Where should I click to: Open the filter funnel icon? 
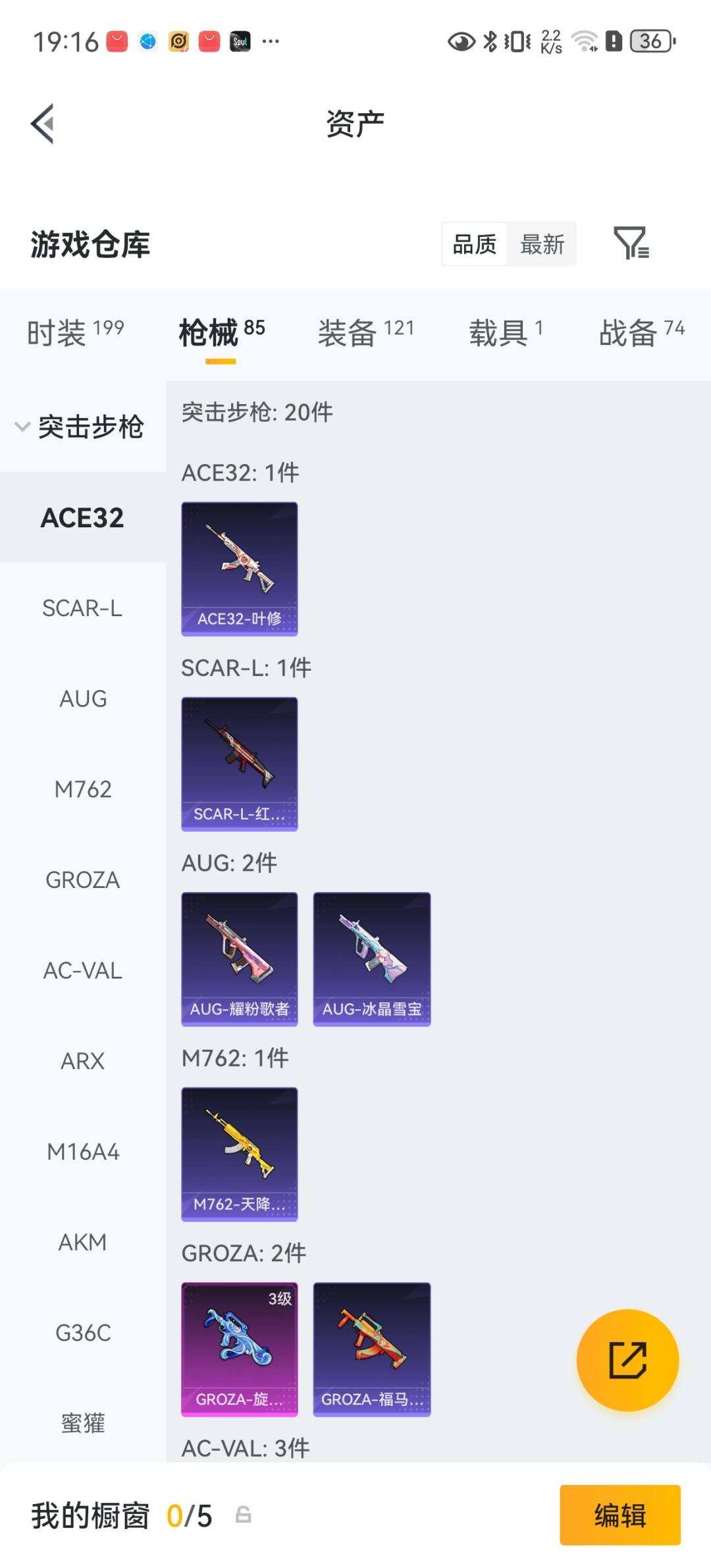pyautogui.click(x=631, y=243)
